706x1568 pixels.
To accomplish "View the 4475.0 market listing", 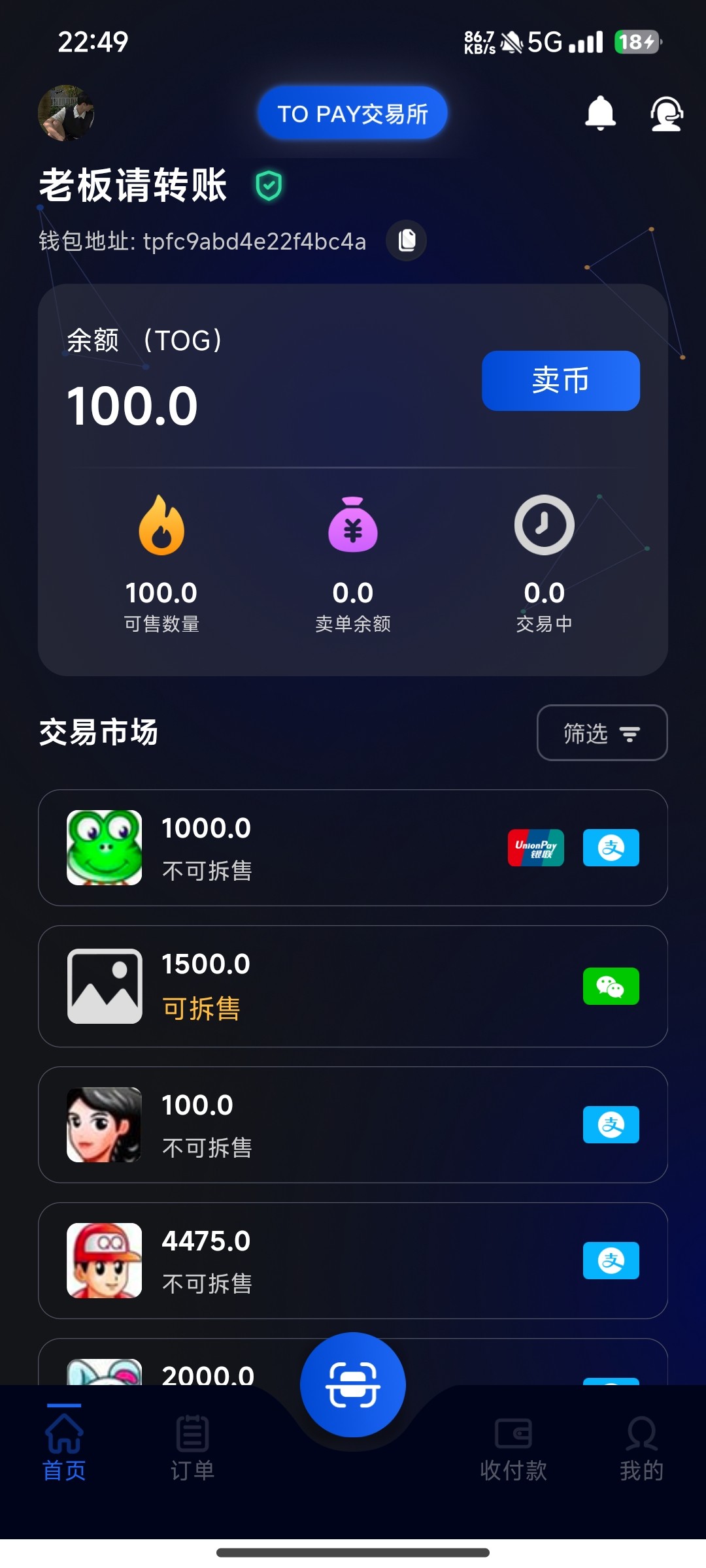I will pos(353,1260).
